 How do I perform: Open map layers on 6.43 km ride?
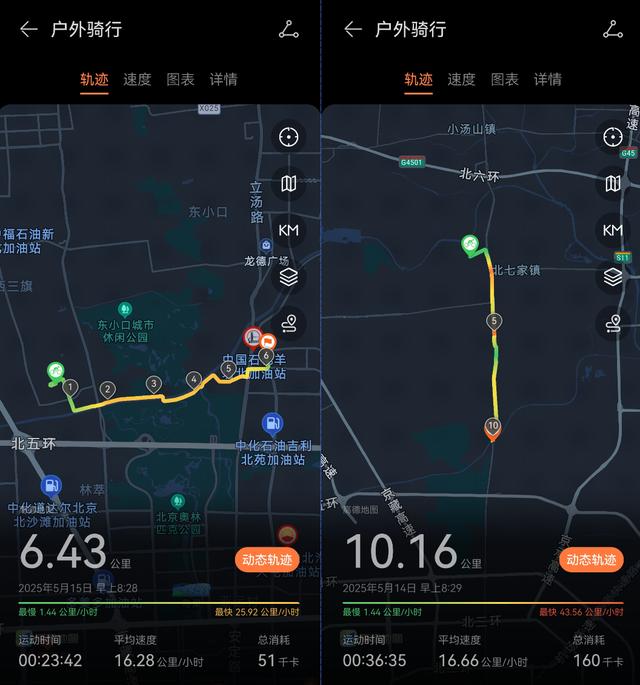coord(289,277)
